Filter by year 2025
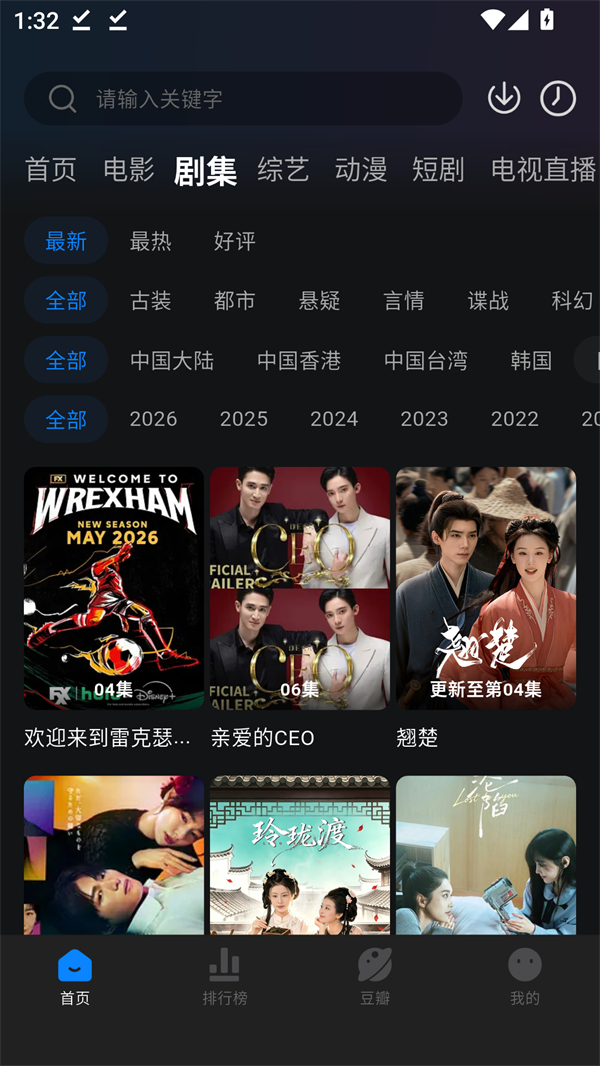Screen dimensions: 600x1066 [244, 419]
